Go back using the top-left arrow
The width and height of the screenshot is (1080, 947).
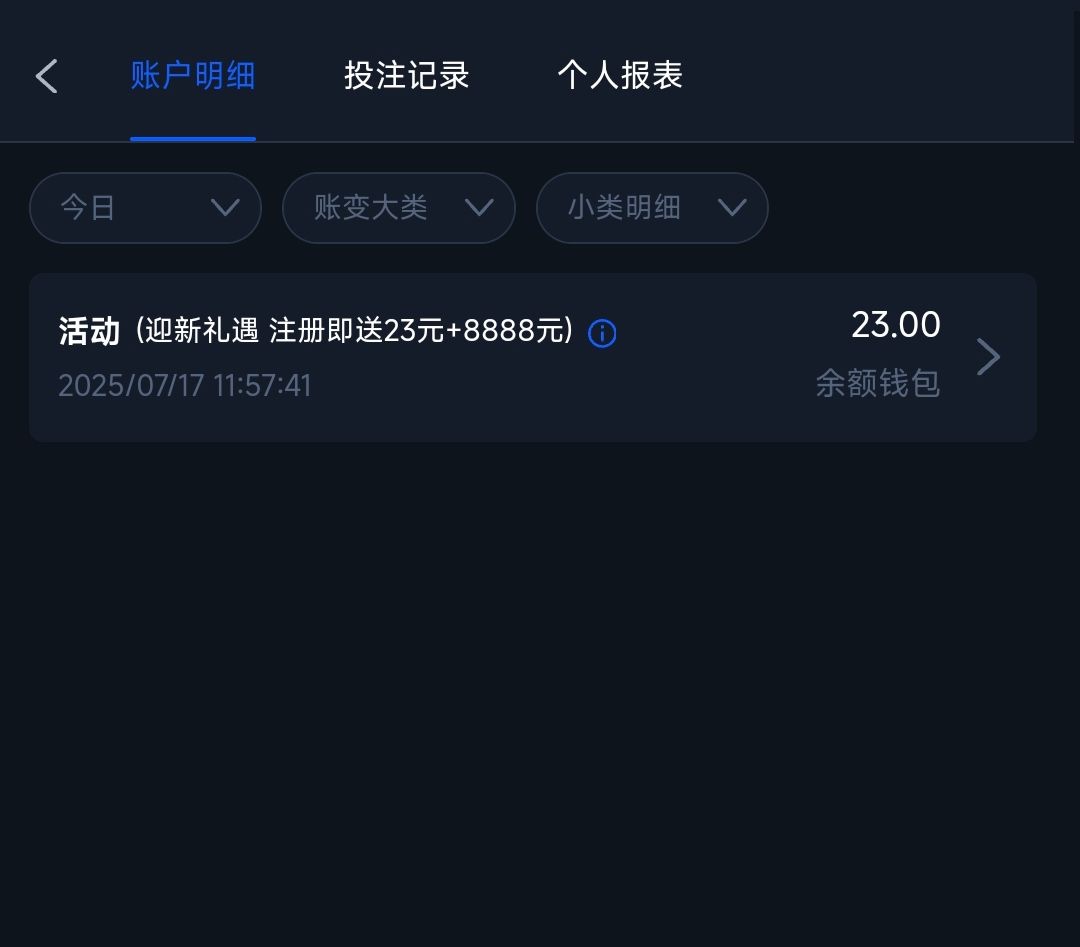[x=47, y=76]
